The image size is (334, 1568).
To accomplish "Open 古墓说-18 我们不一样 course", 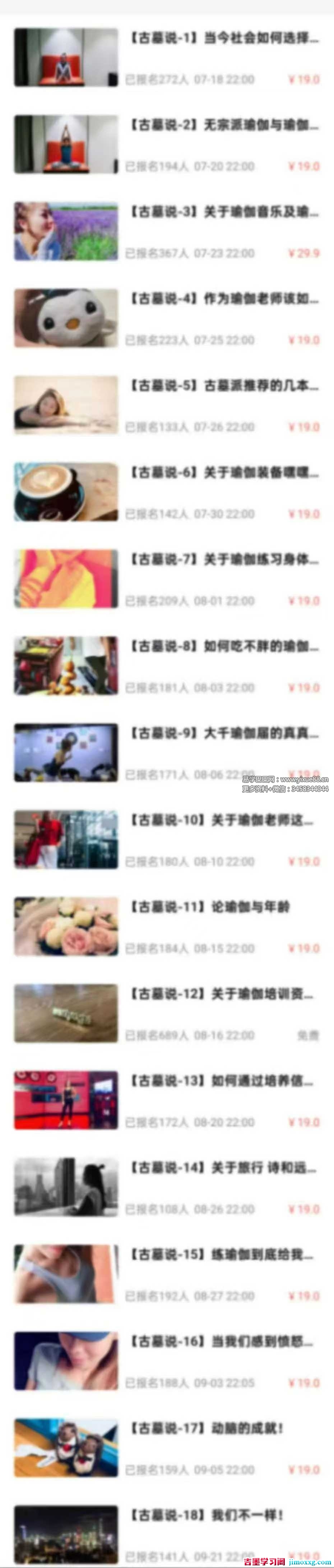I will [x=207, y=1516].
